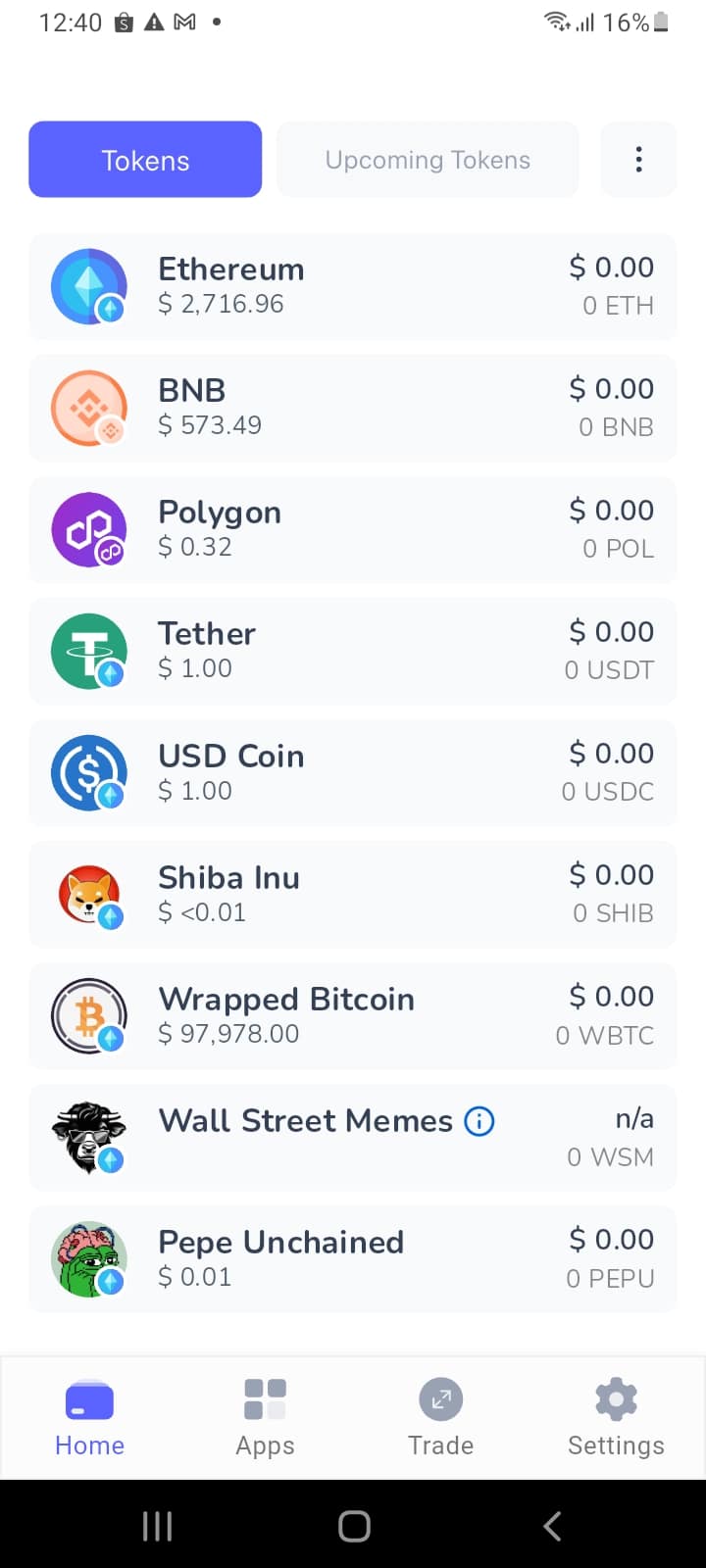Click the Wrapped Bitcoin logo
This screenshot has width=706, height=1568.
pyautogui.click(x=89, y=1015)
